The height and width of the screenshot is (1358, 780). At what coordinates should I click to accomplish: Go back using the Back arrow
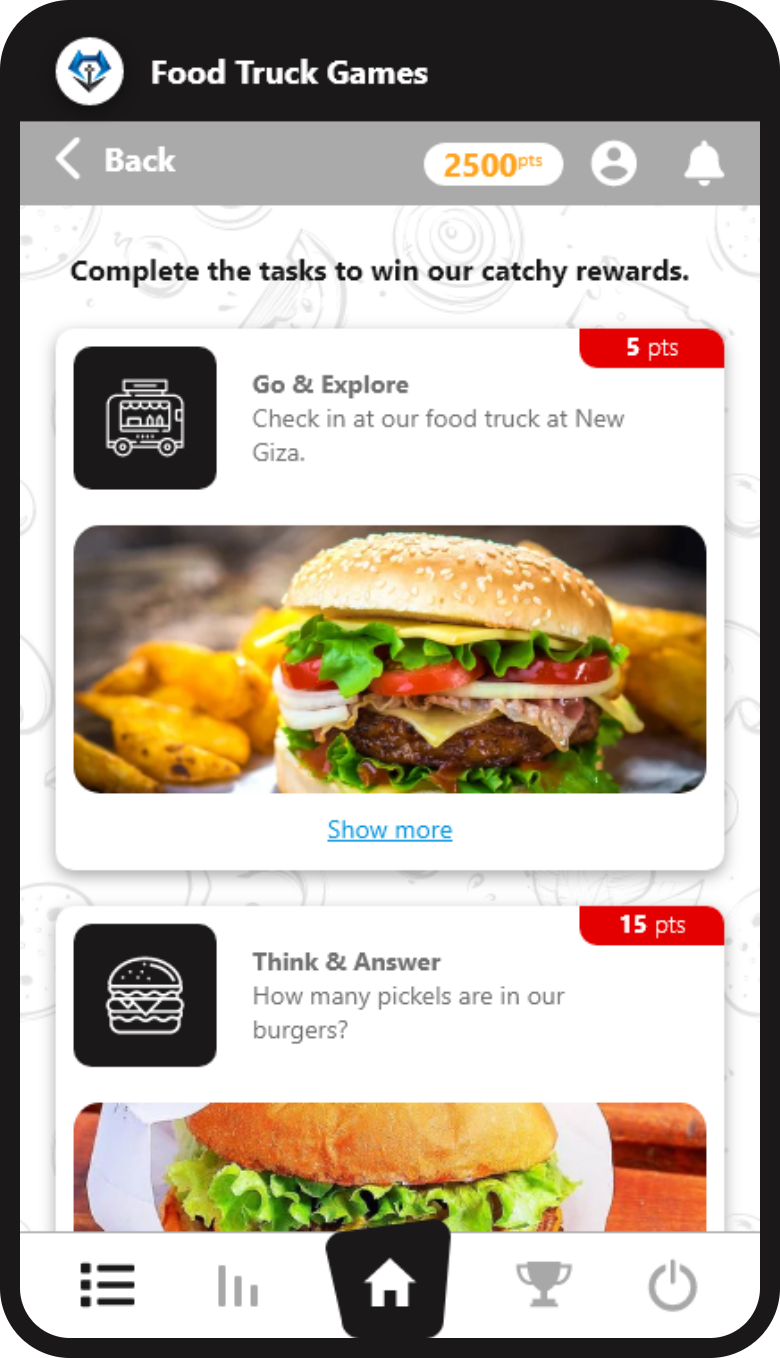(x=68, y=160)
